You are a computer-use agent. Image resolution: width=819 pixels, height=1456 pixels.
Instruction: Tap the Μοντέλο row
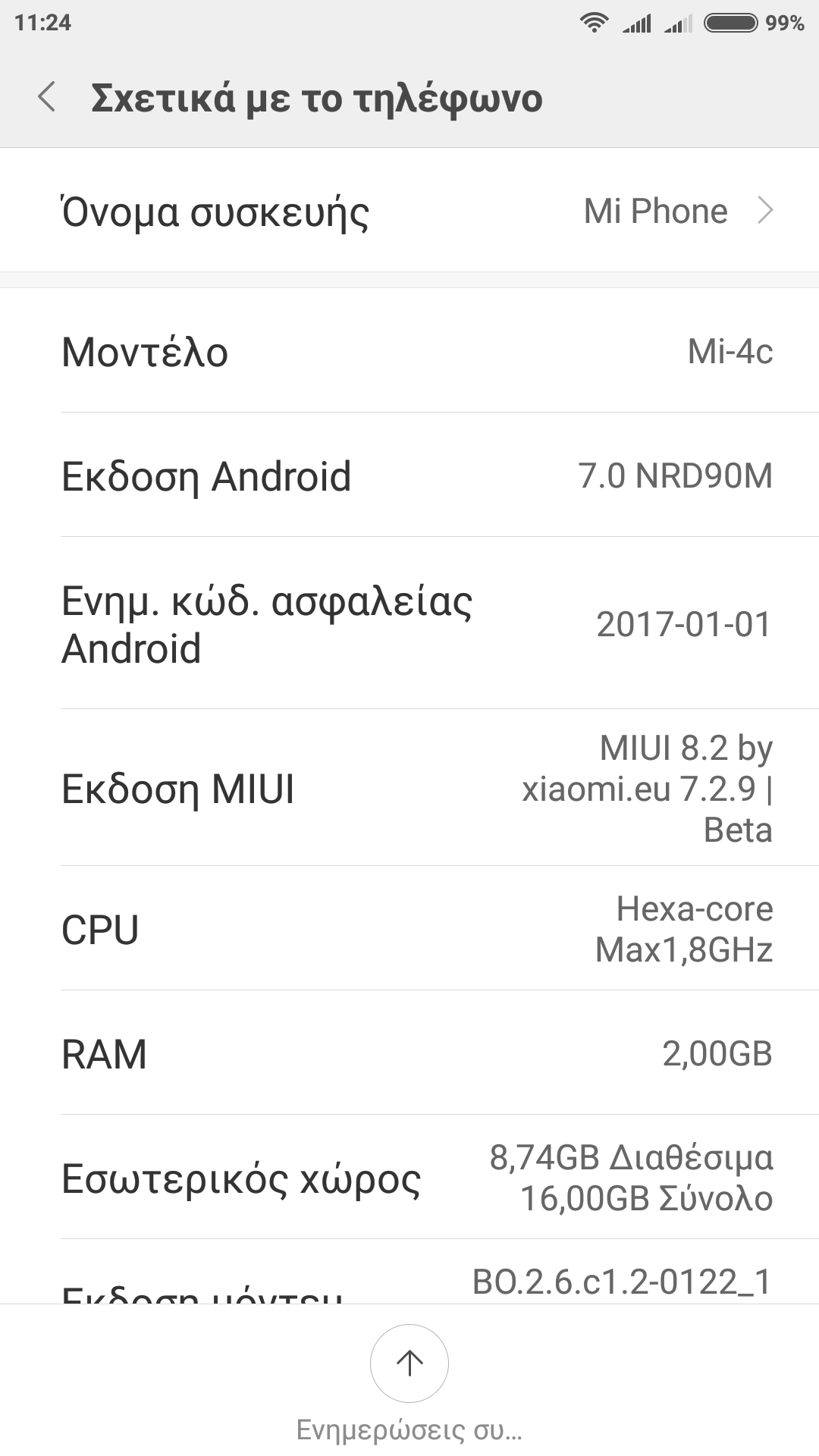pyautogui.click(x=409, y=351)
